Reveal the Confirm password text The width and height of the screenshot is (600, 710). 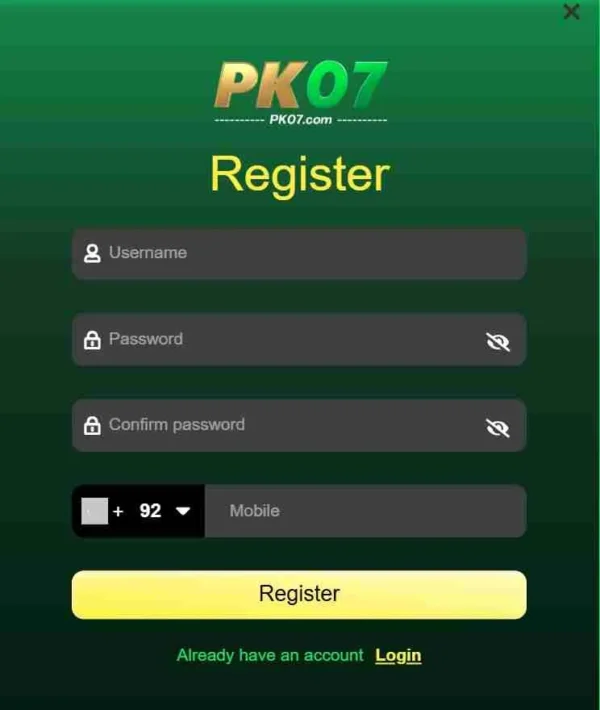pyautogui.click(x=497, y=428)
